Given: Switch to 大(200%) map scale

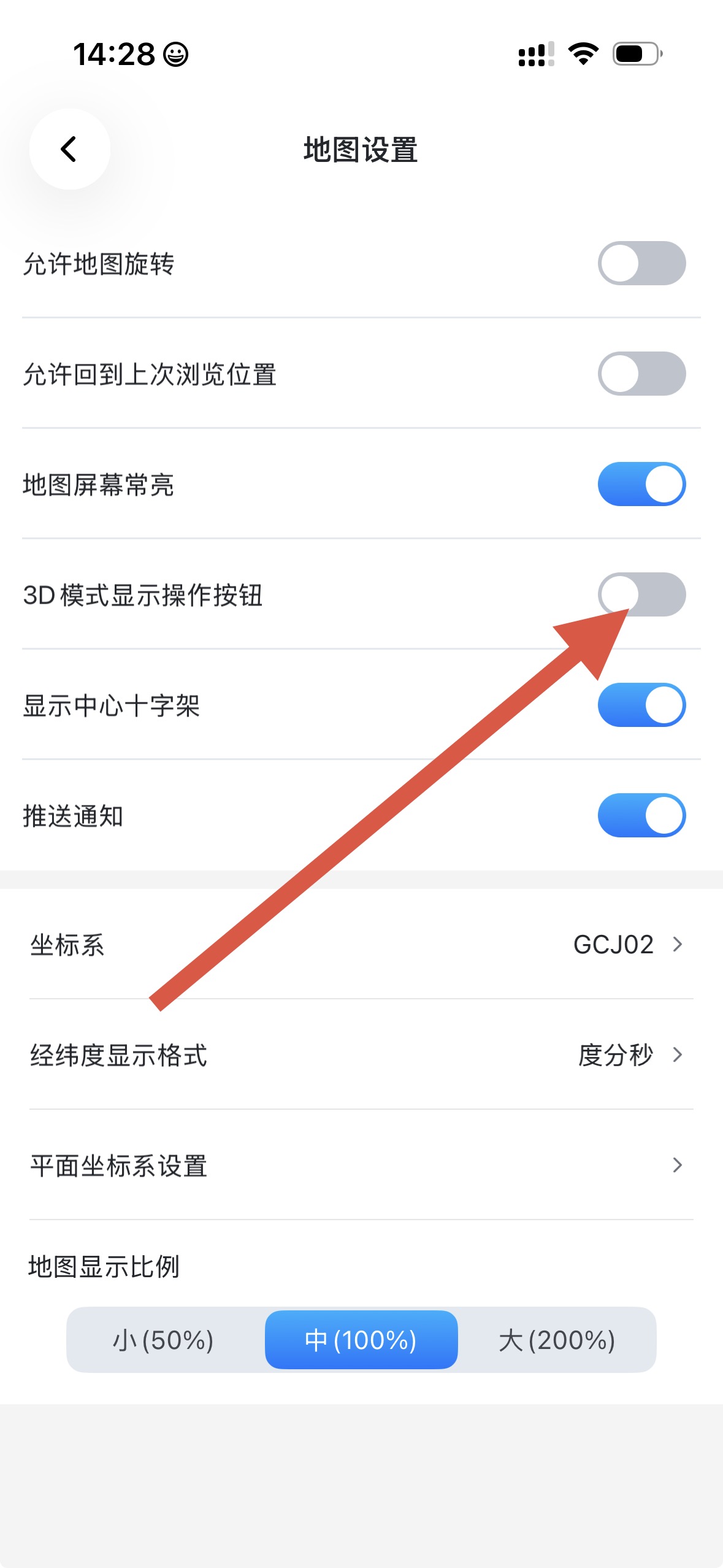Looking at the screenshot, I should (557, 1340).
